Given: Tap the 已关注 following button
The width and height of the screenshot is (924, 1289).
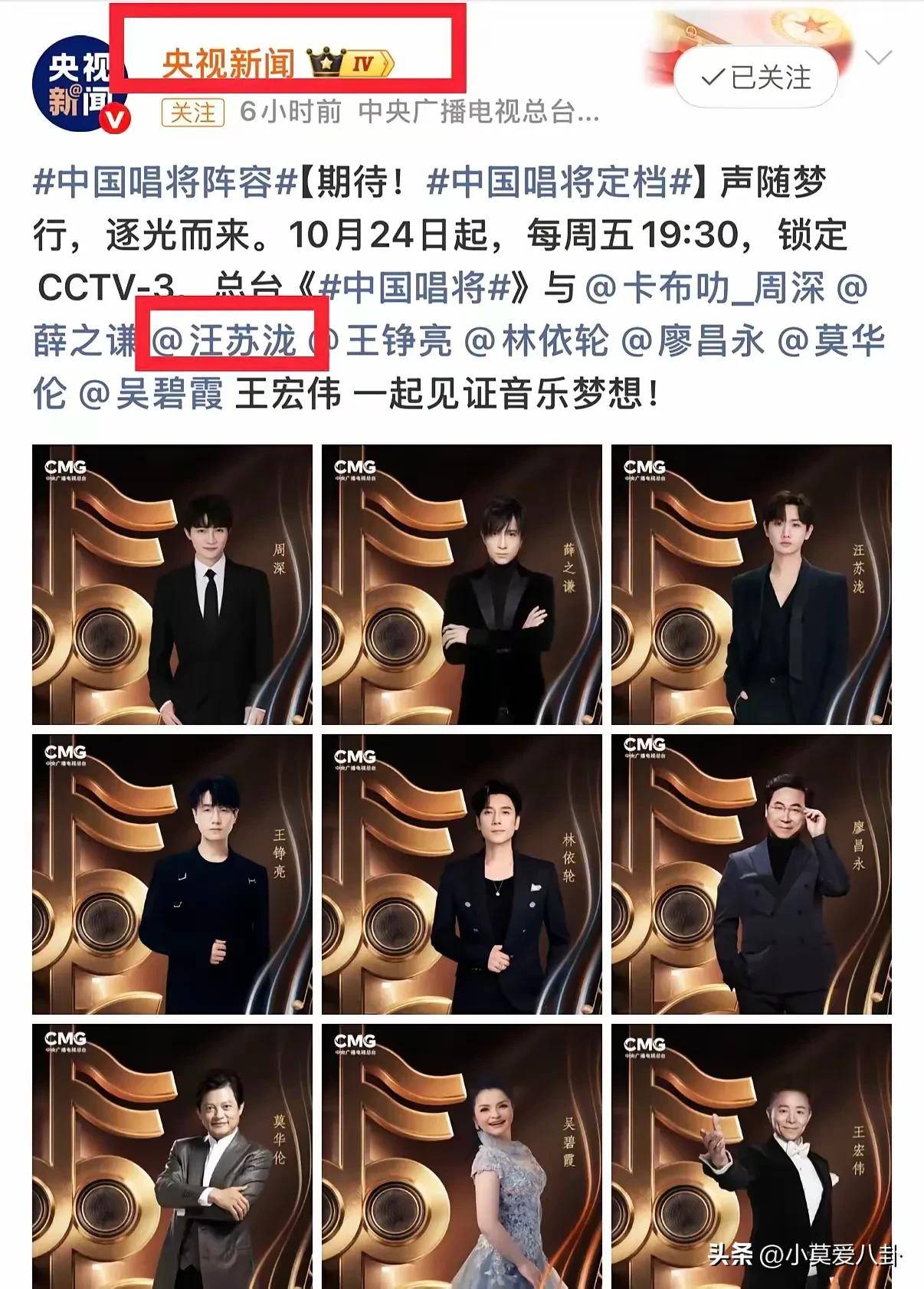Looking at the screenshot, I should coord(755,77).
